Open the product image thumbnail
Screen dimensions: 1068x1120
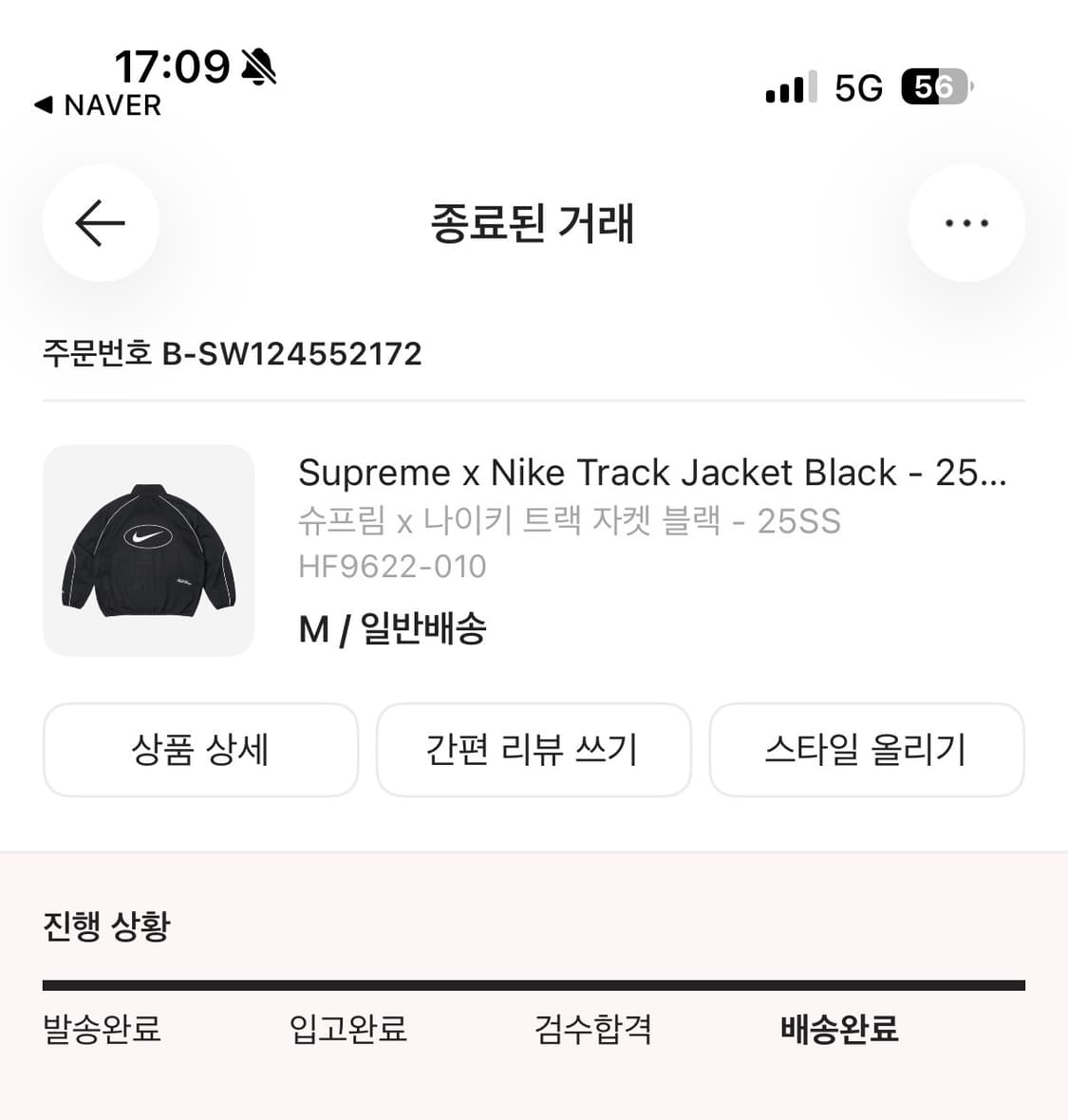tap(149, 550)
